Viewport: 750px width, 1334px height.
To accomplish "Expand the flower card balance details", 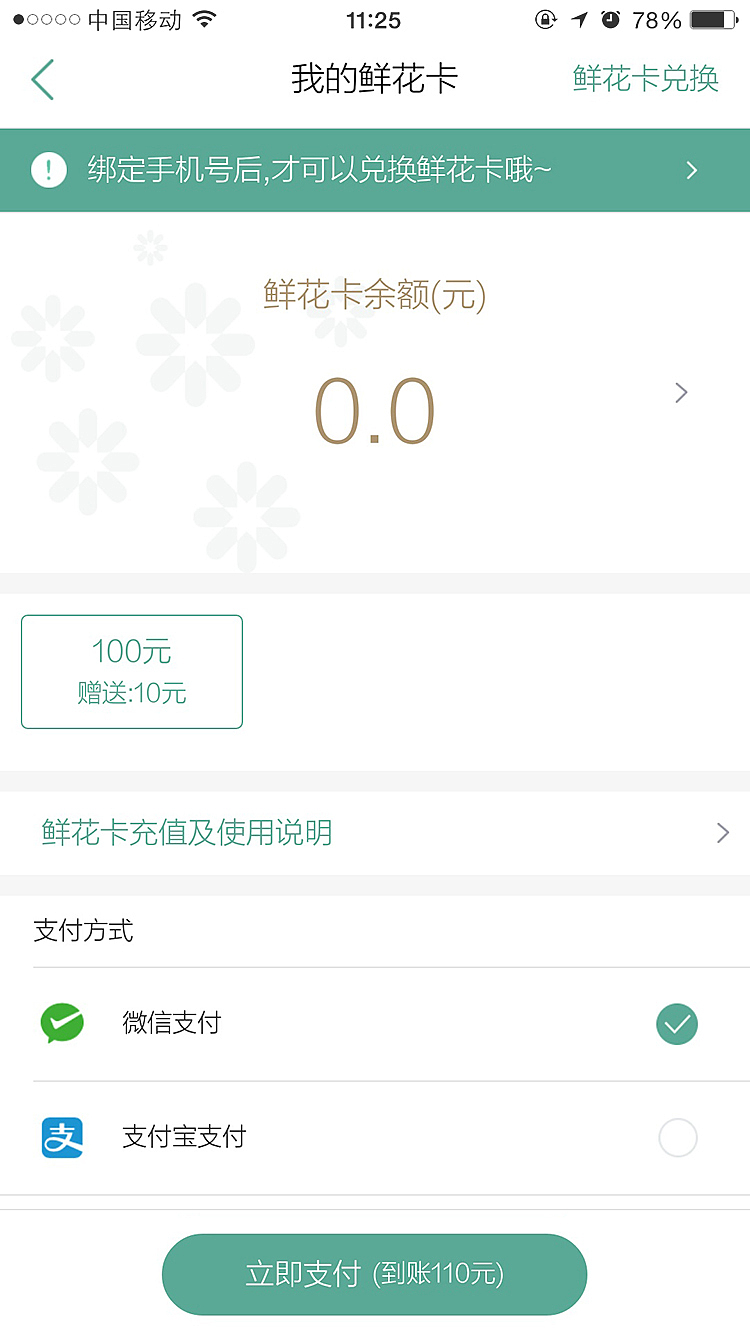I will tap(681, 393).
